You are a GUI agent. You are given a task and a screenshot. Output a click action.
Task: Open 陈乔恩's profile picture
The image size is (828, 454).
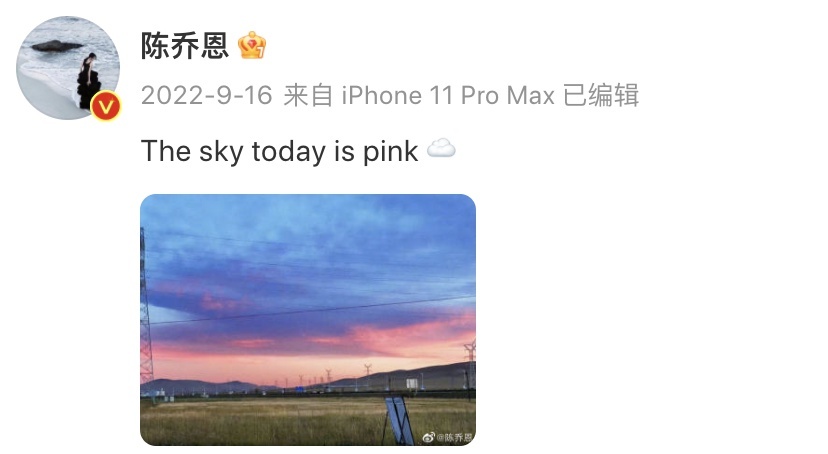pyautogui.click(x=67, y=67)
